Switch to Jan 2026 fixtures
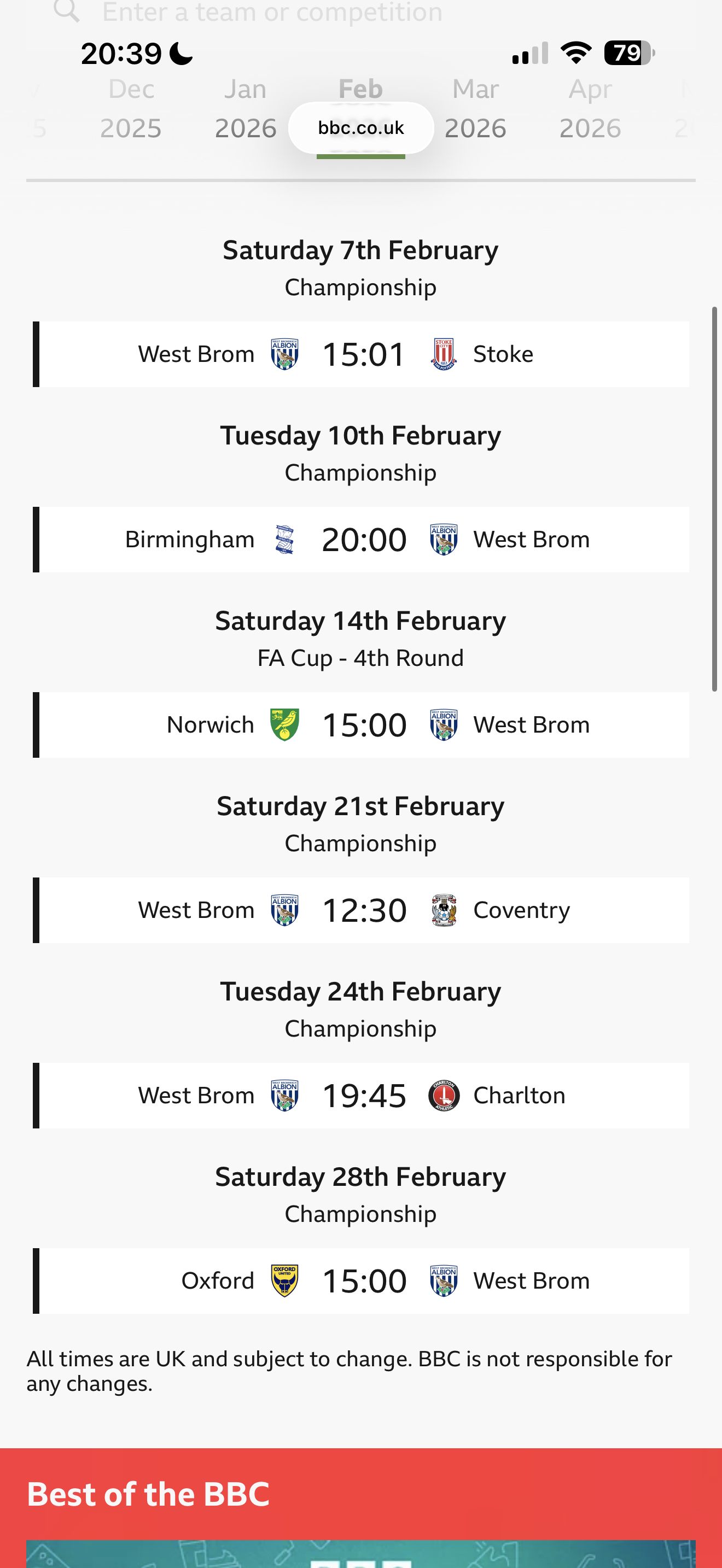The height and width of the screenshot is (1568, 722). pyautogui.click(x=246, y=109)
